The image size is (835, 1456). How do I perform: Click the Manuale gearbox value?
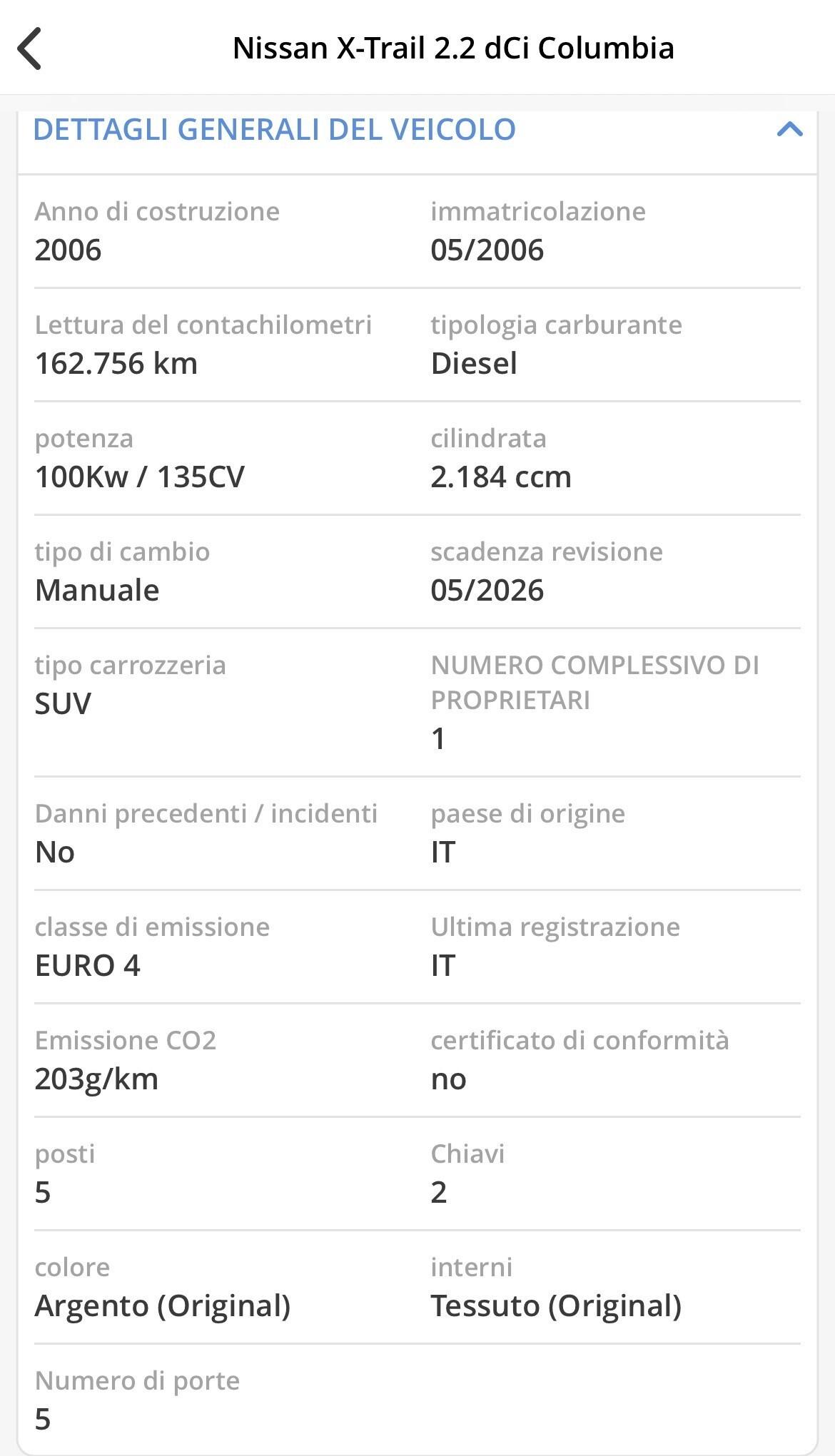(x=98, y=591)
